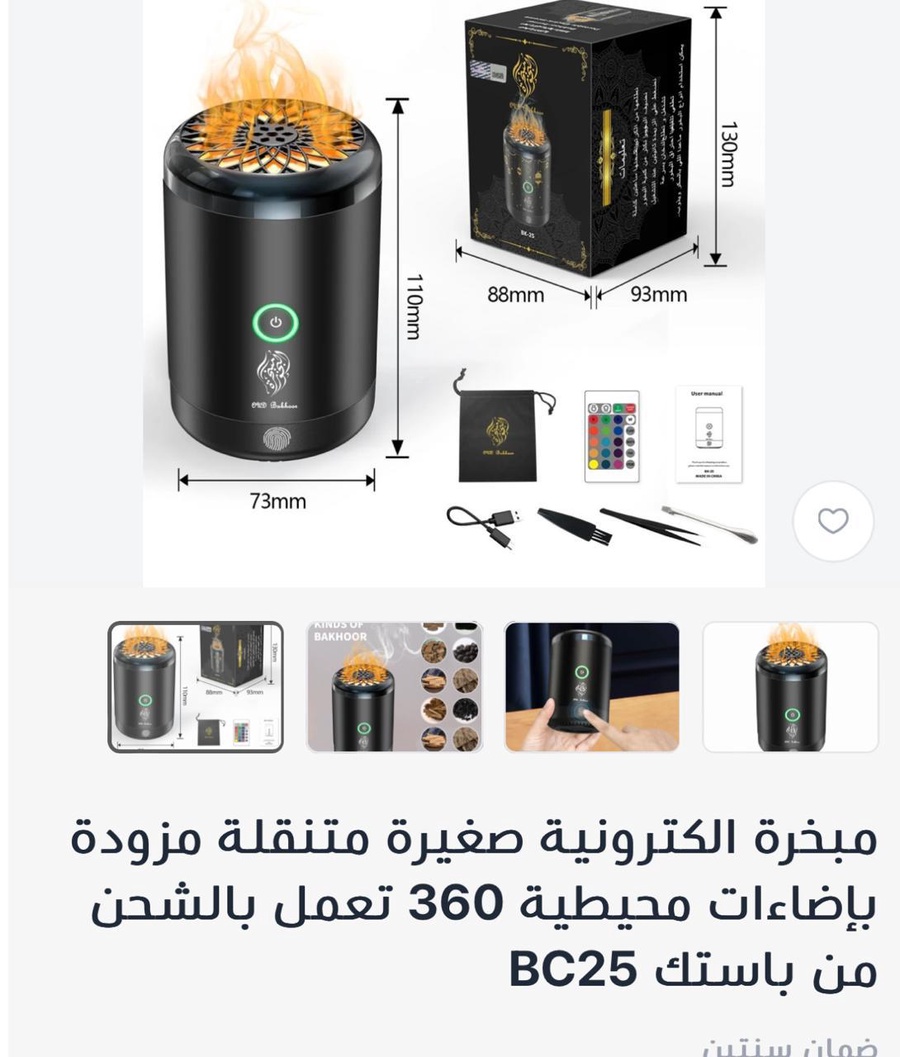View the thumbnail with hands holding burner
This screenshot has width=900, height=1057.
(591, 687)
